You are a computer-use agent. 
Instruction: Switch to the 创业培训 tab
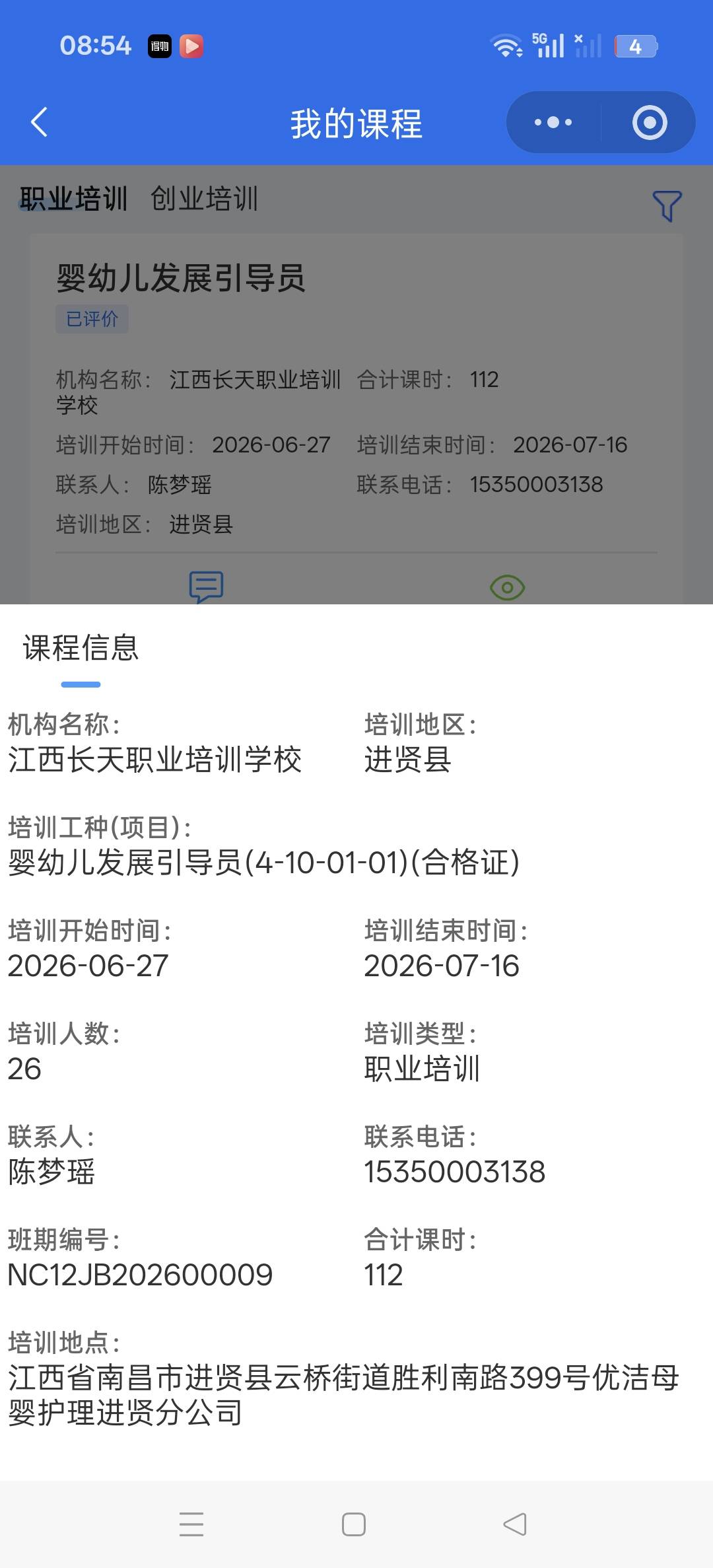pos(204,199)
